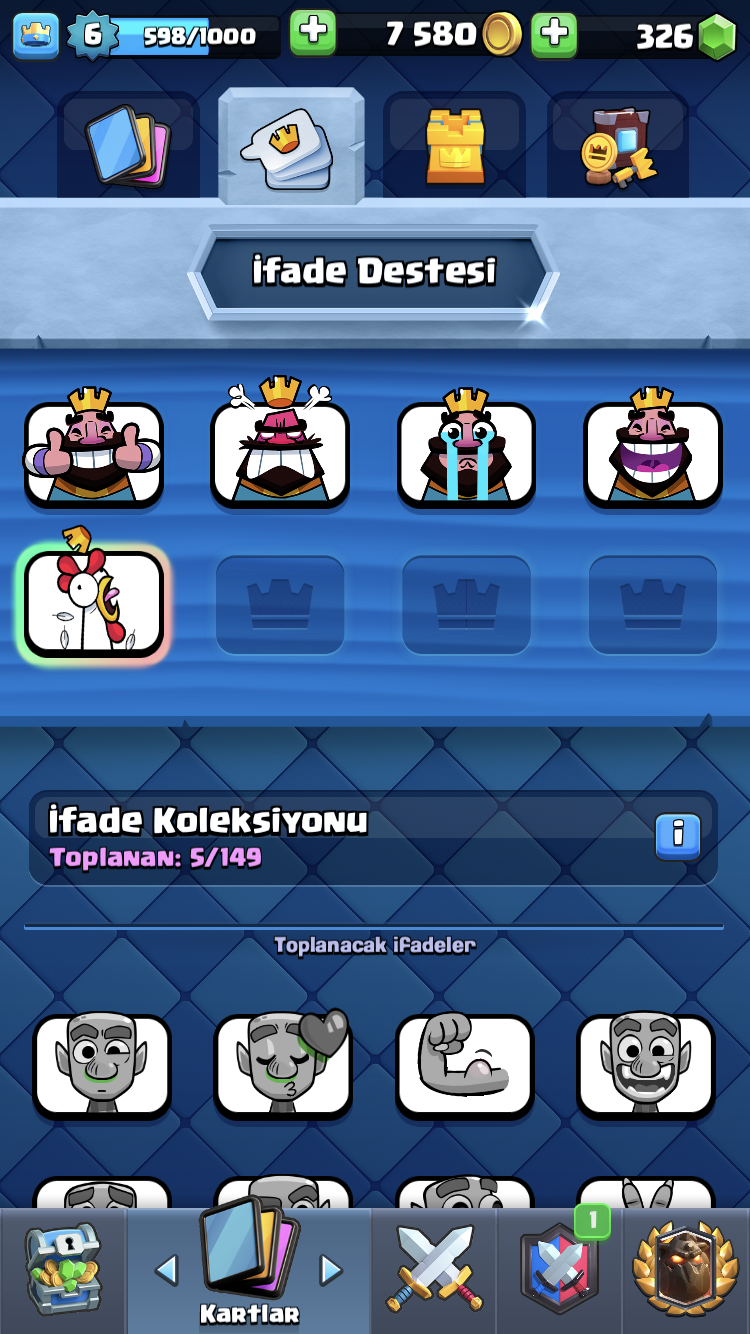Tap the crown profile icon
Viewport: 750px width, 1334px height.
35,35
